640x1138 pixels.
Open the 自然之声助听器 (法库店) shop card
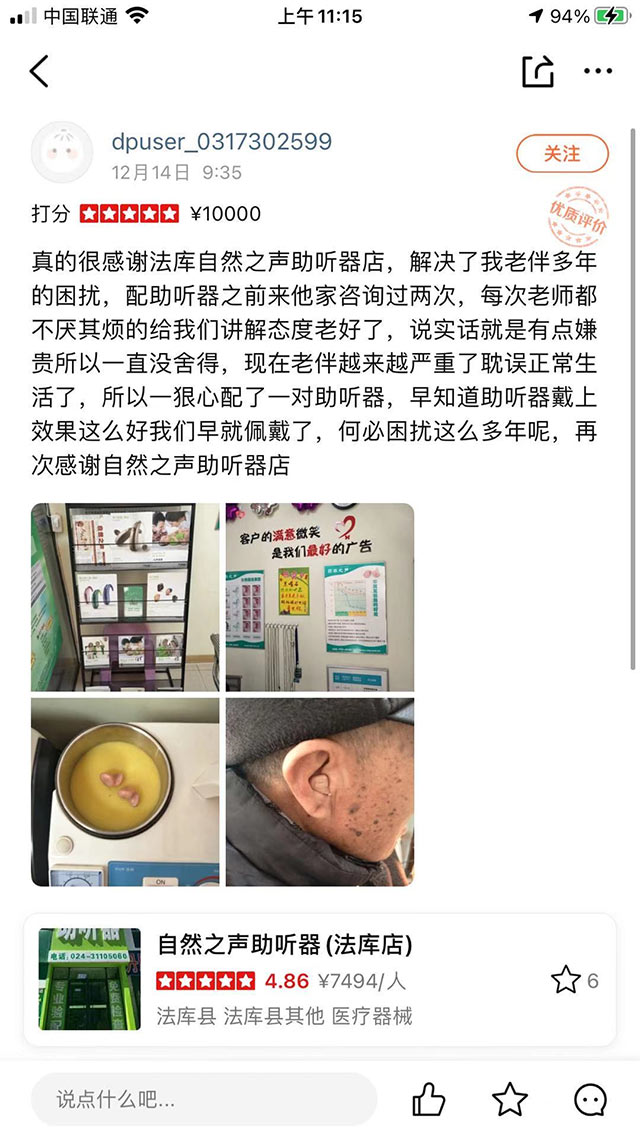click(320, 979)
